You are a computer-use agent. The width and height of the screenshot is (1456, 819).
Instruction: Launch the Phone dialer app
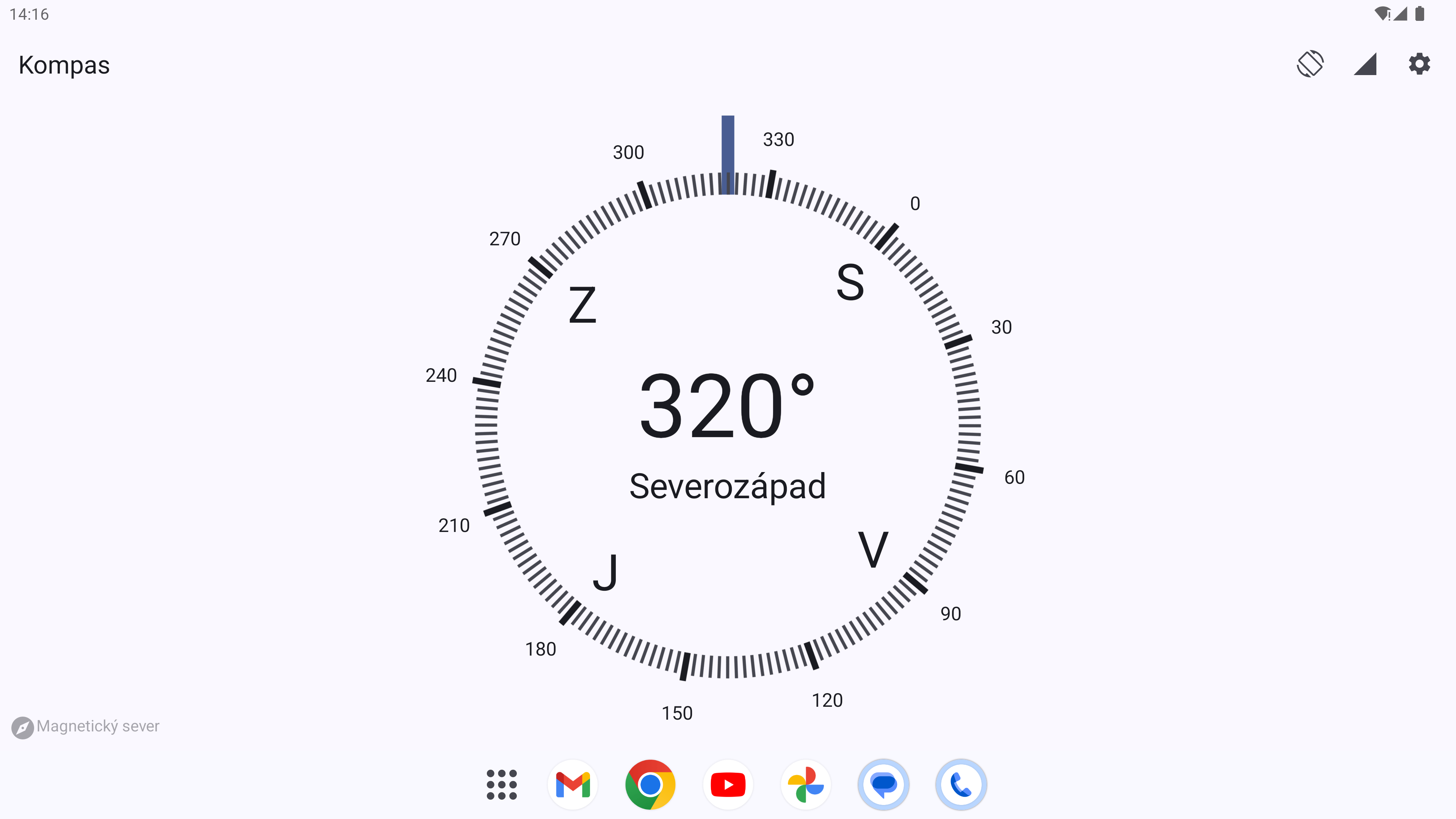(961, 784)
